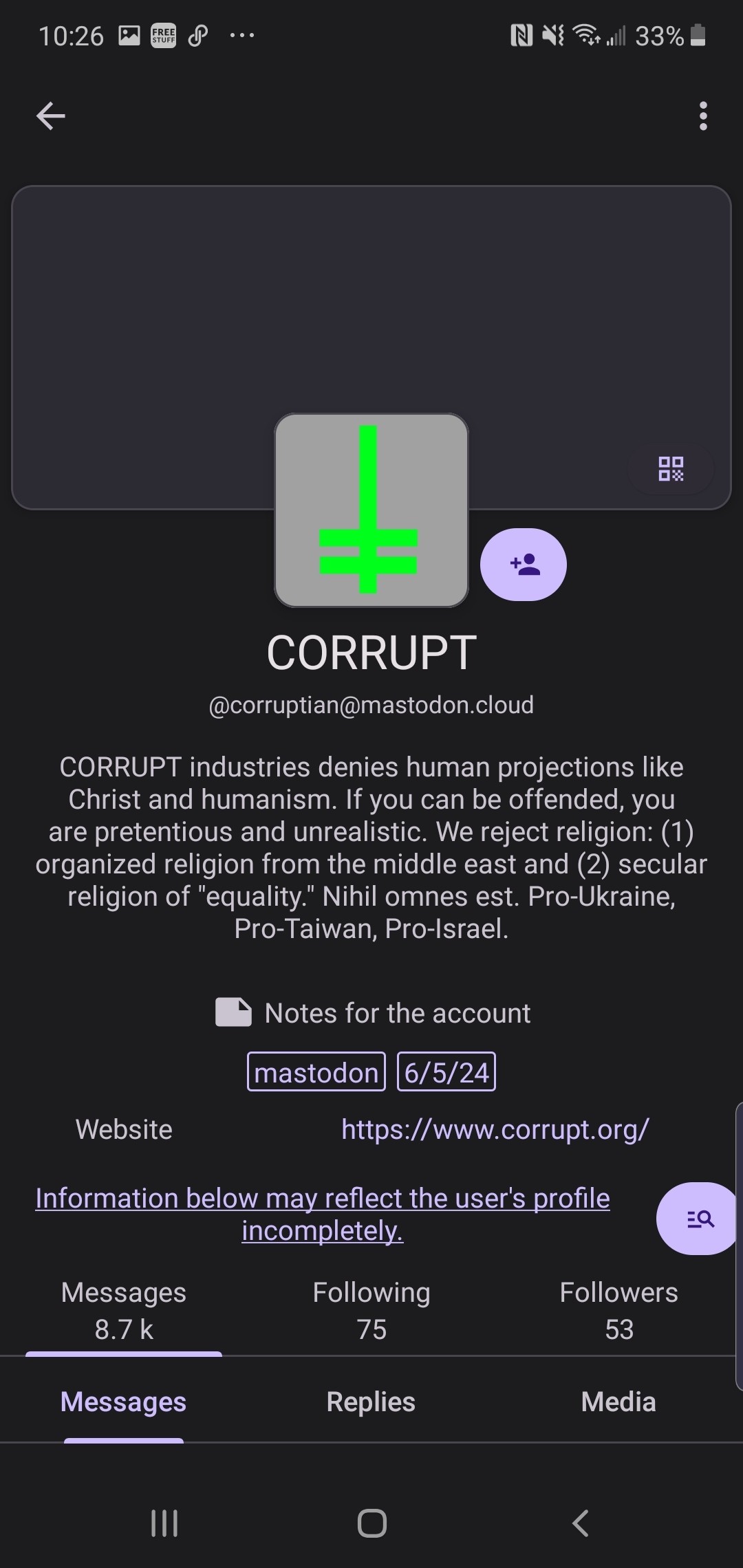The height and width of the screenshot is (1568, 743).
Task: Go to the home screen
Action: click(372, 1523)
